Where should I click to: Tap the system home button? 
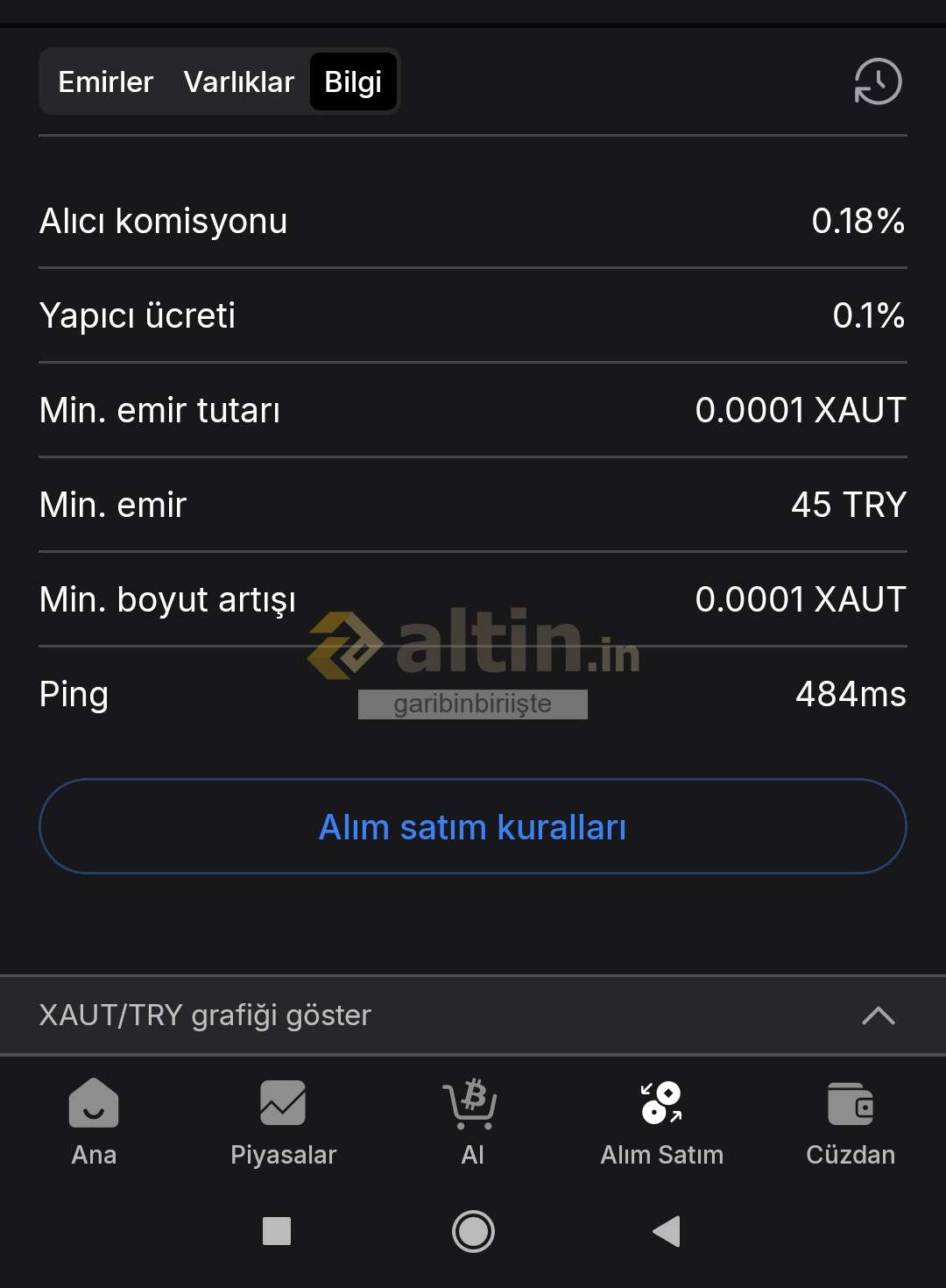click(x=473, y=1231)
